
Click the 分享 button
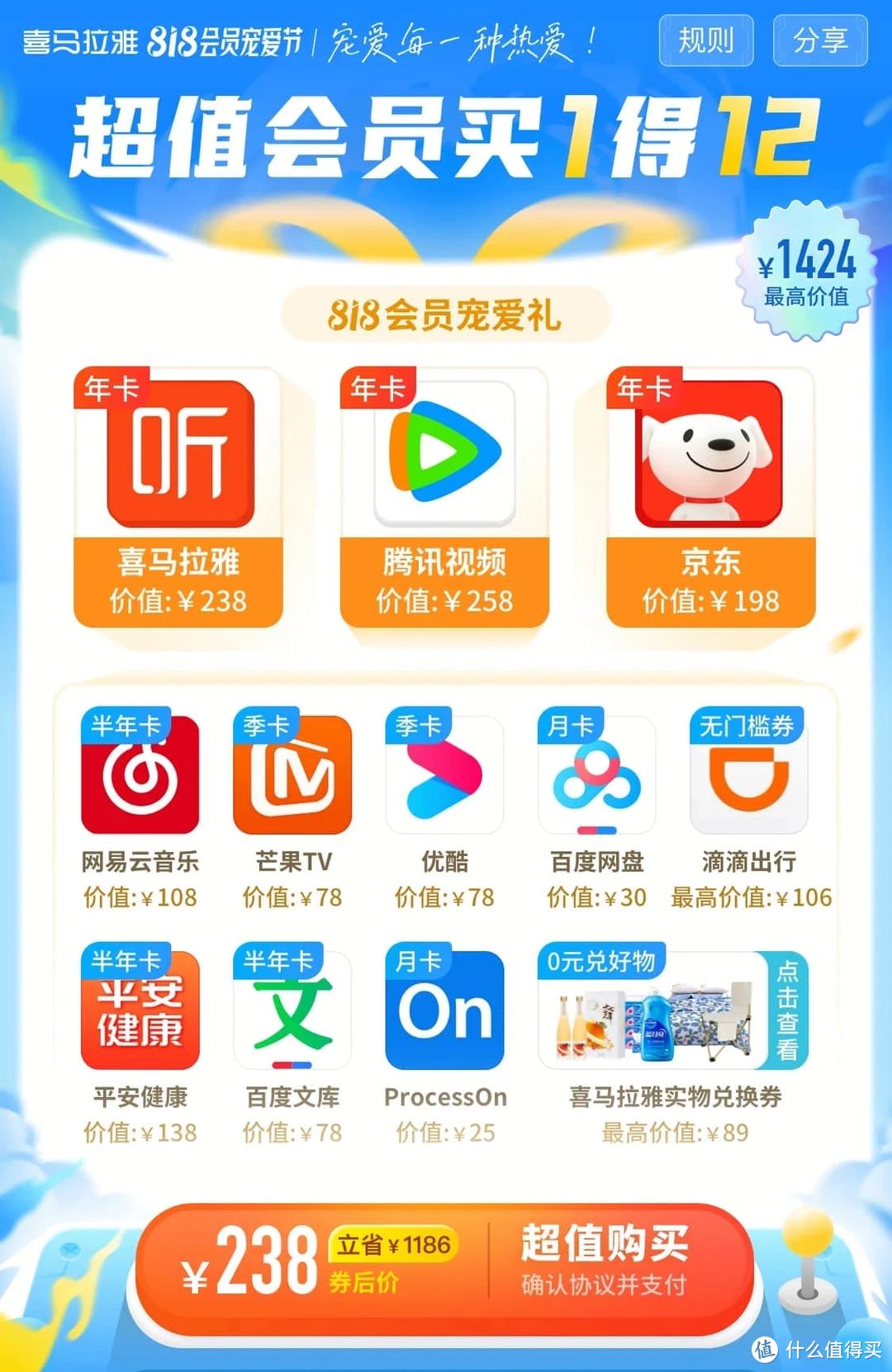click(x=820, y=42)
